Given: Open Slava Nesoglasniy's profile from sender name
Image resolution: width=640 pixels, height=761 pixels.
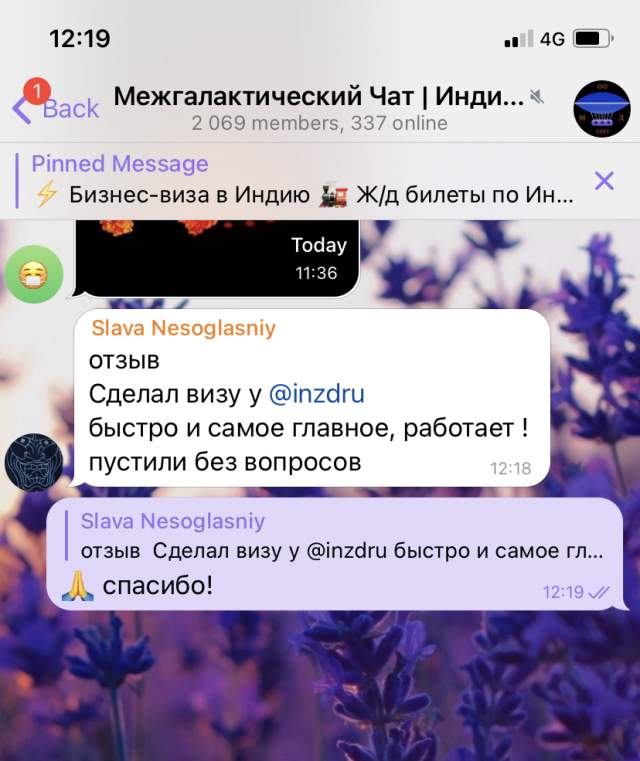Looking at the screenshot, I should [183, 328].
